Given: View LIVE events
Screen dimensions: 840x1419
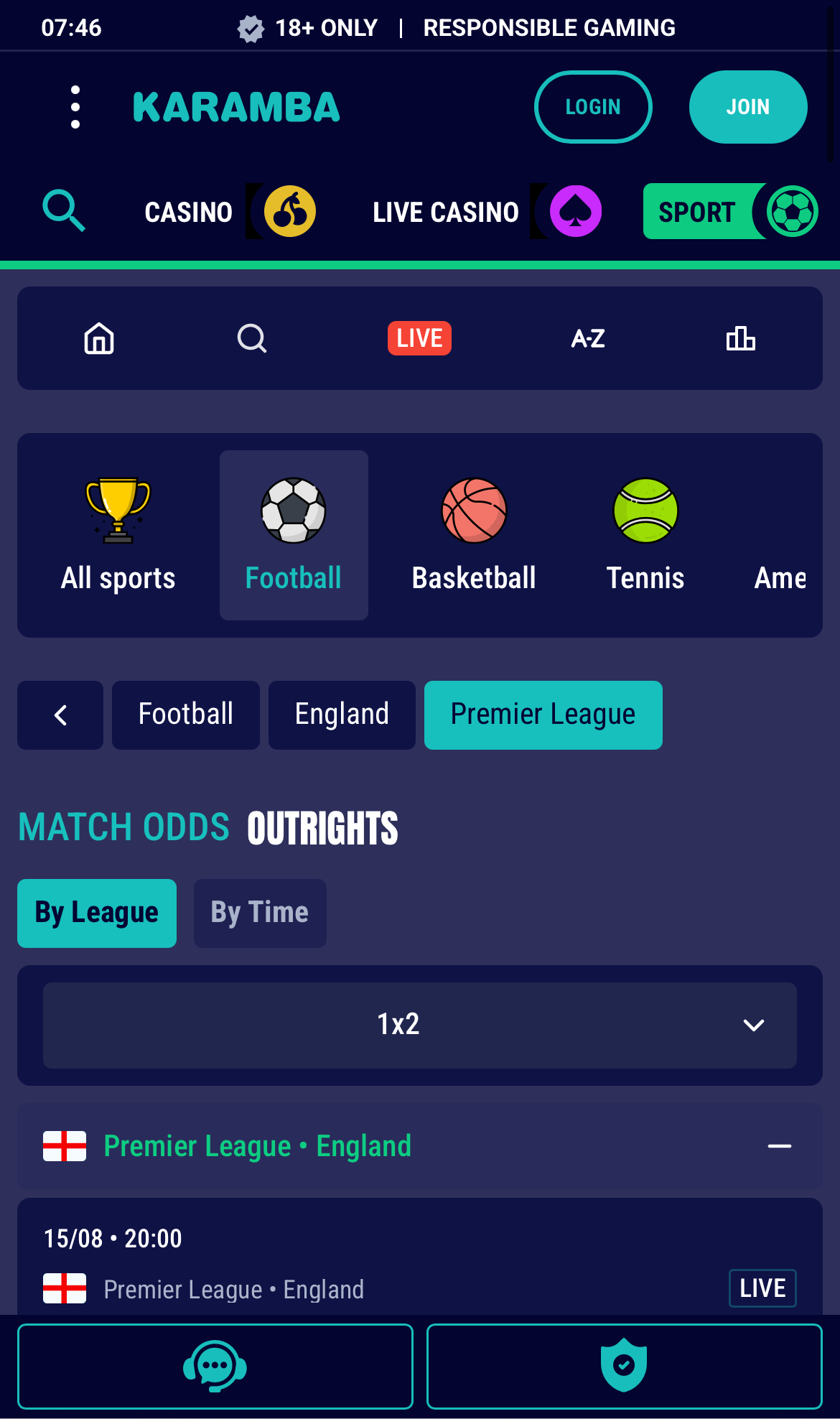Looking at the screenshot, I should point(419,338).
